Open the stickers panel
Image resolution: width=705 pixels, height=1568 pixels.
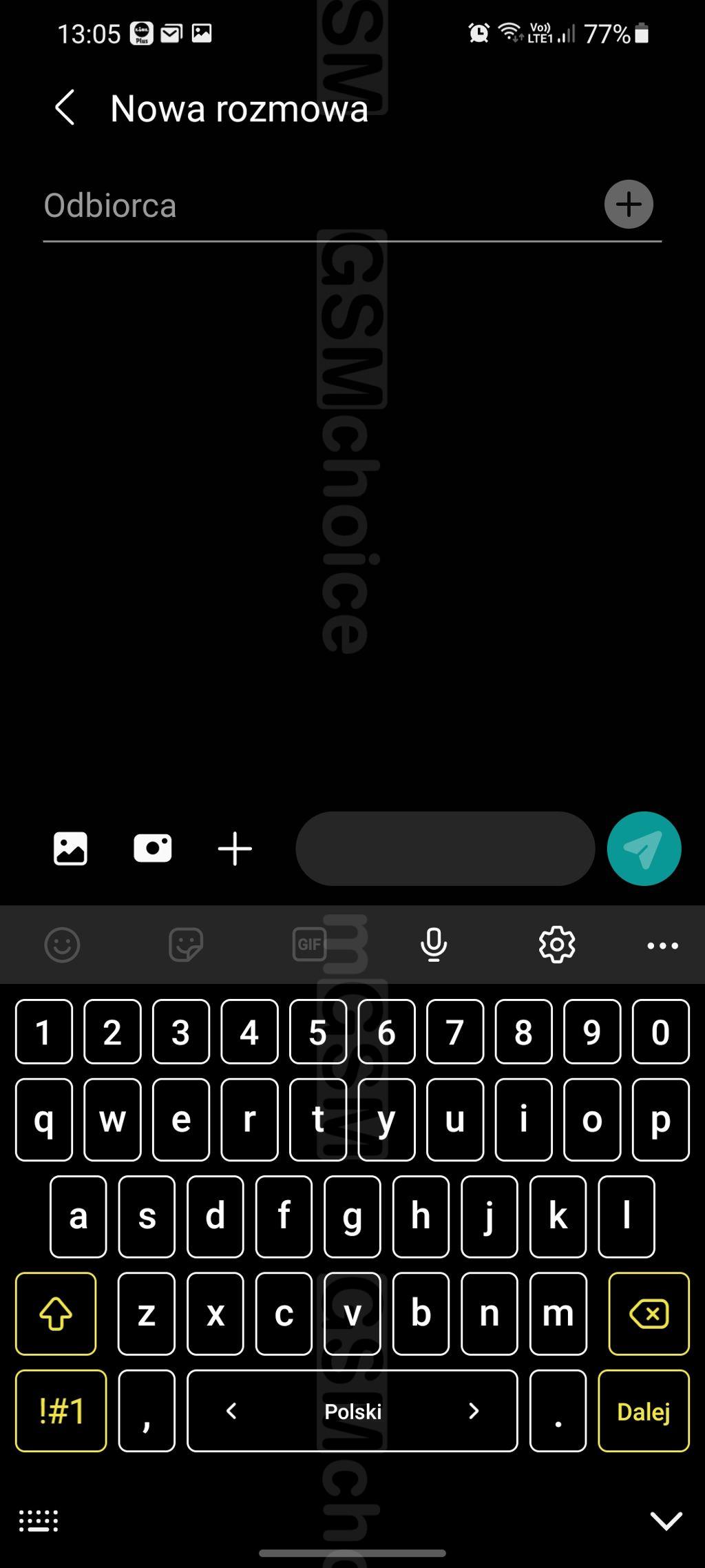[x=186, y=945]
